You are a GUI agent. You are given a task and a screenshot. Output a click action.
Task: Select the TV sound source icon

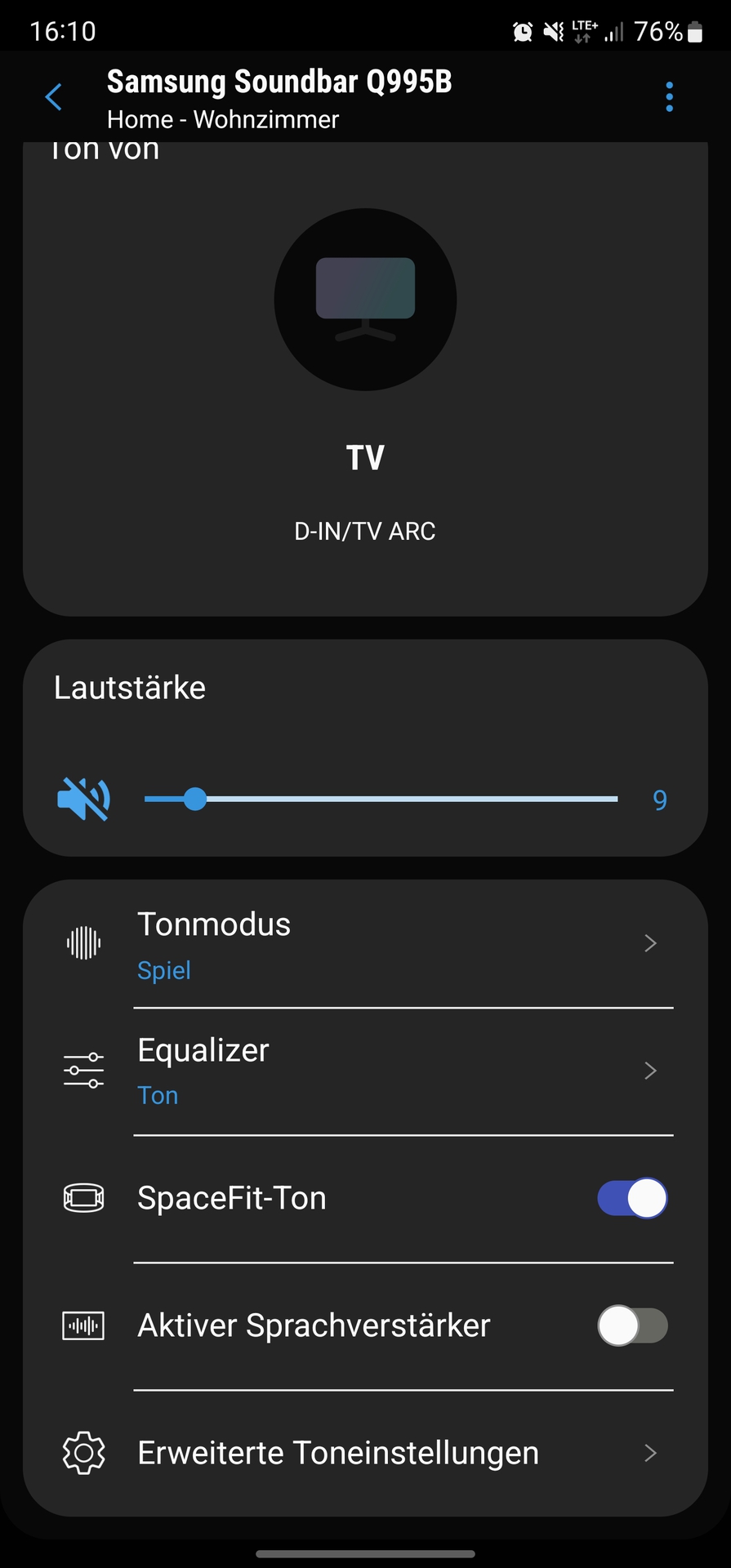pos(365,300)
